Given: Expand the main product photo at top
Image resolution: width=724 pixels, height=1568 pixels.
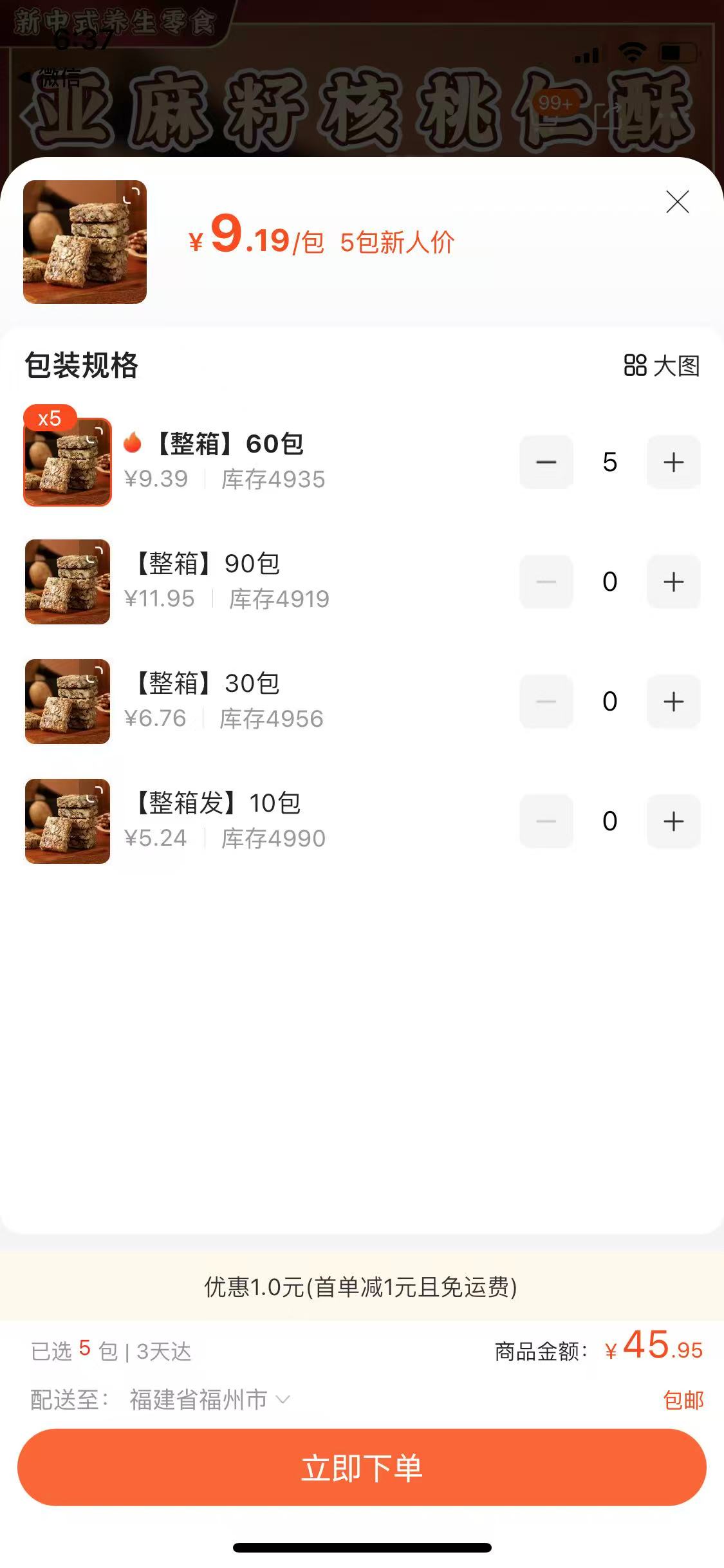Looking at the screenshot, I should coord(85,242).
